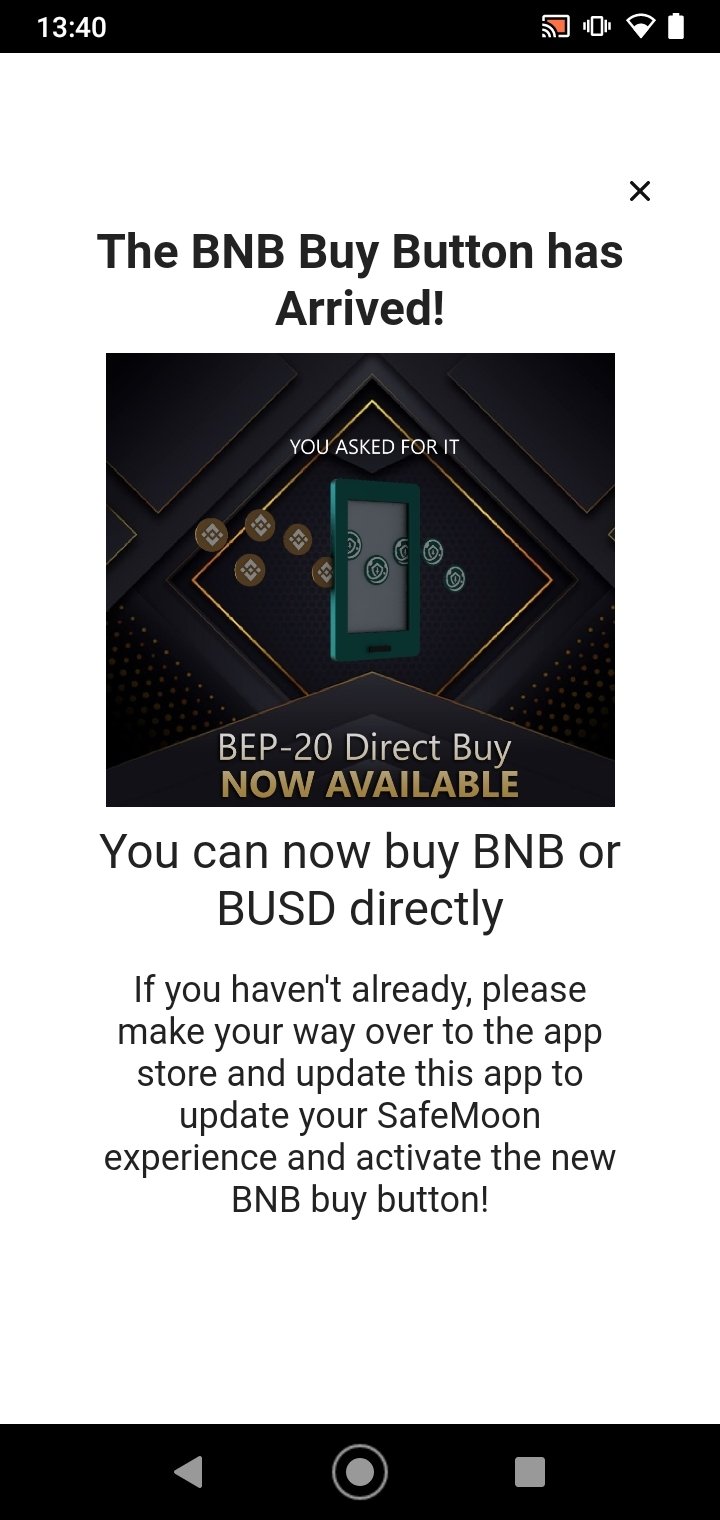720x1520 pixels.
Task: Open the recent apps overview
Action: point(529,1472)
